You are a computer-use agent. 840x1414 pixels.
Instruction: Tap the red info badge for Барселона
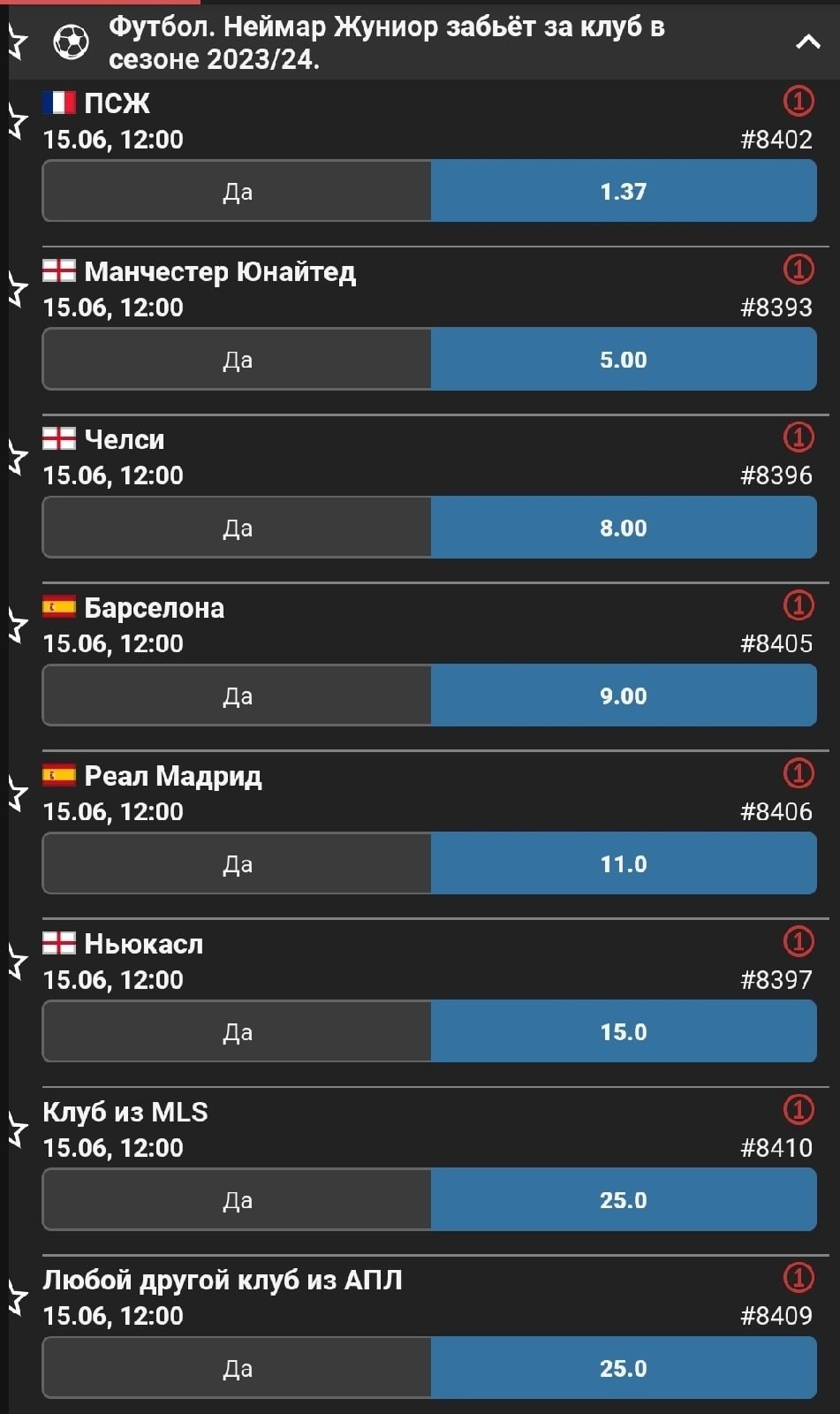(x=798, y=605)
